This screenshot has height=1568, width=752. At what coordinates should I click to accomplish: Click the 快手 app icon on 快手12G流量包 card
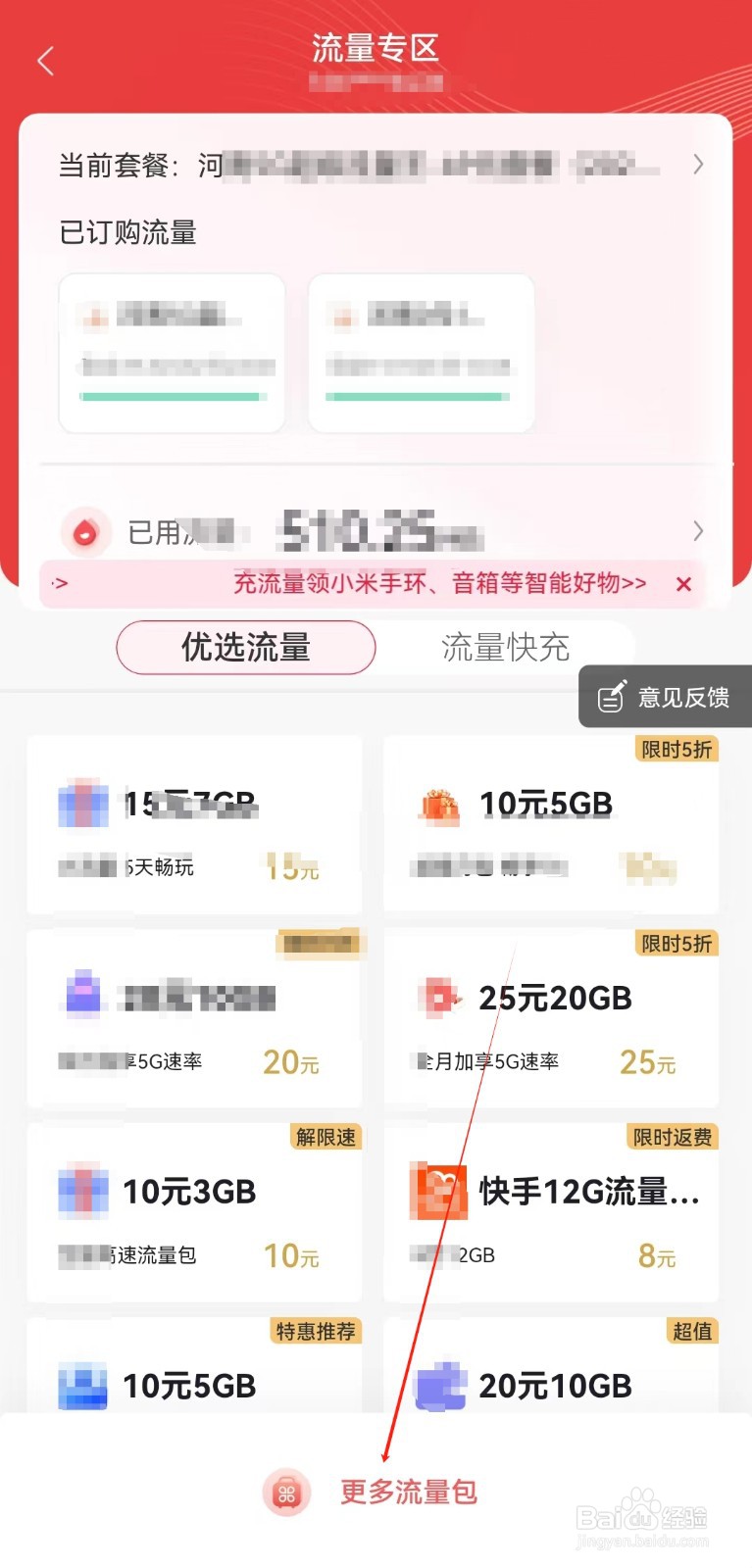point(440,1192)
